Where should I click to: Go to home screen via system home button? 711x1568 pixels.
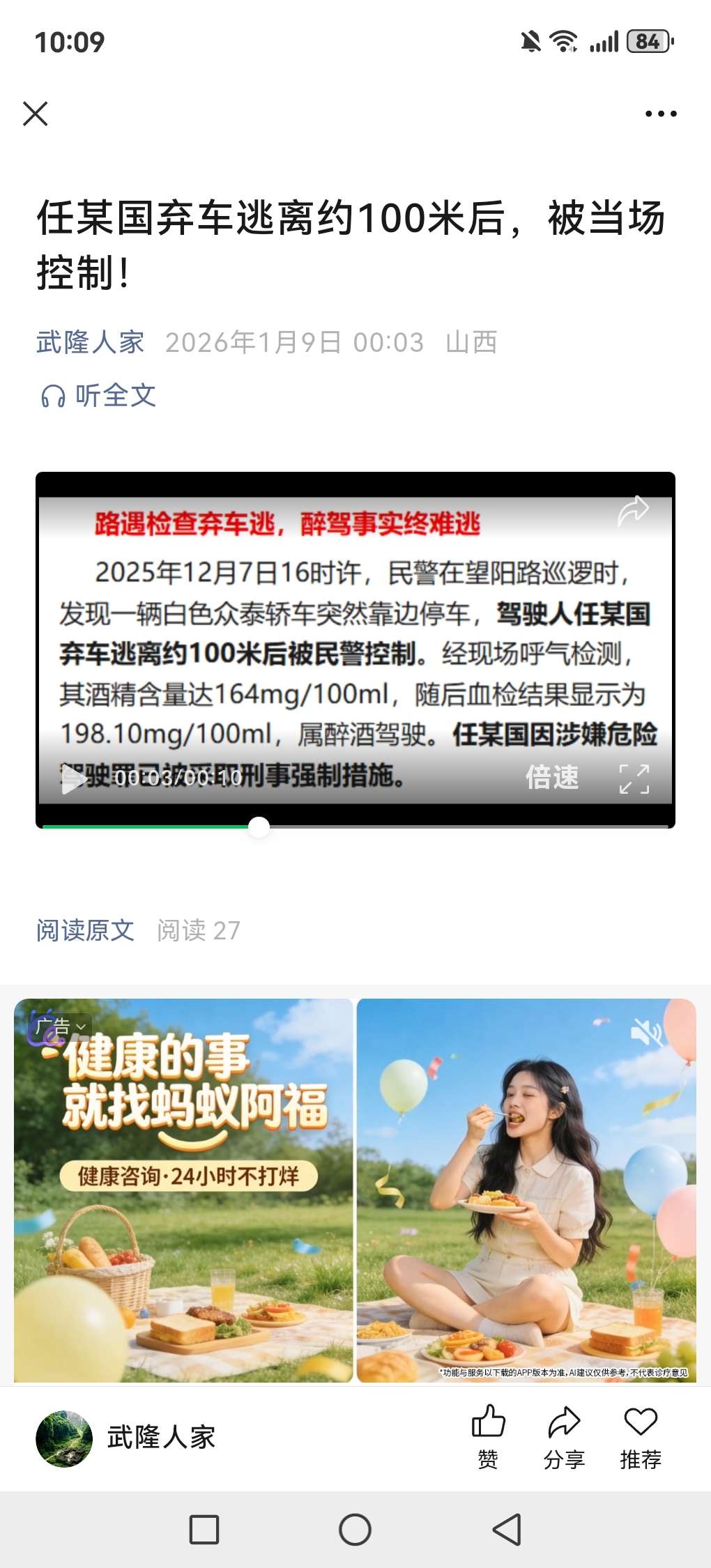[x=355, y=1530]
